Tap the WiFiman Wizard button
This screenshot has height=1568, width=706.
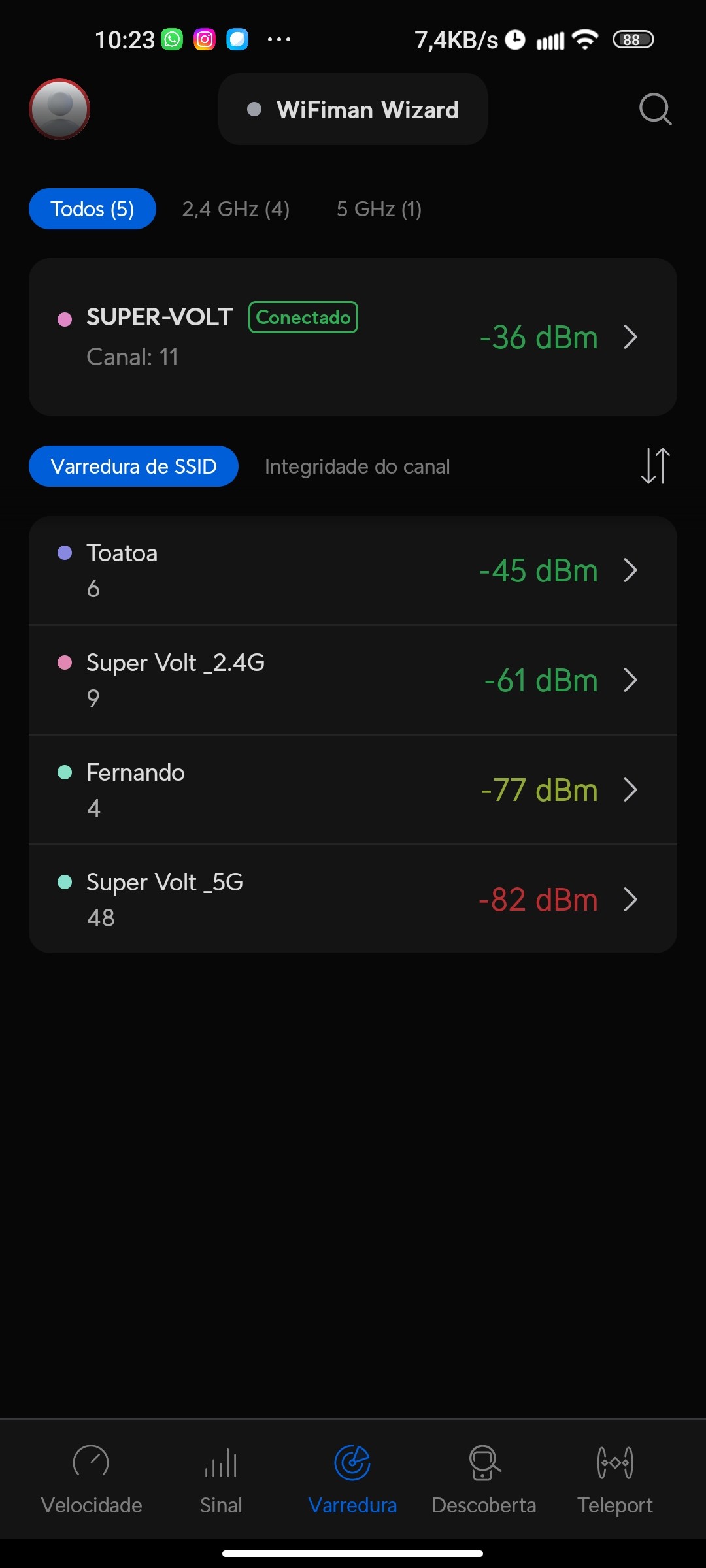[353, 110]
